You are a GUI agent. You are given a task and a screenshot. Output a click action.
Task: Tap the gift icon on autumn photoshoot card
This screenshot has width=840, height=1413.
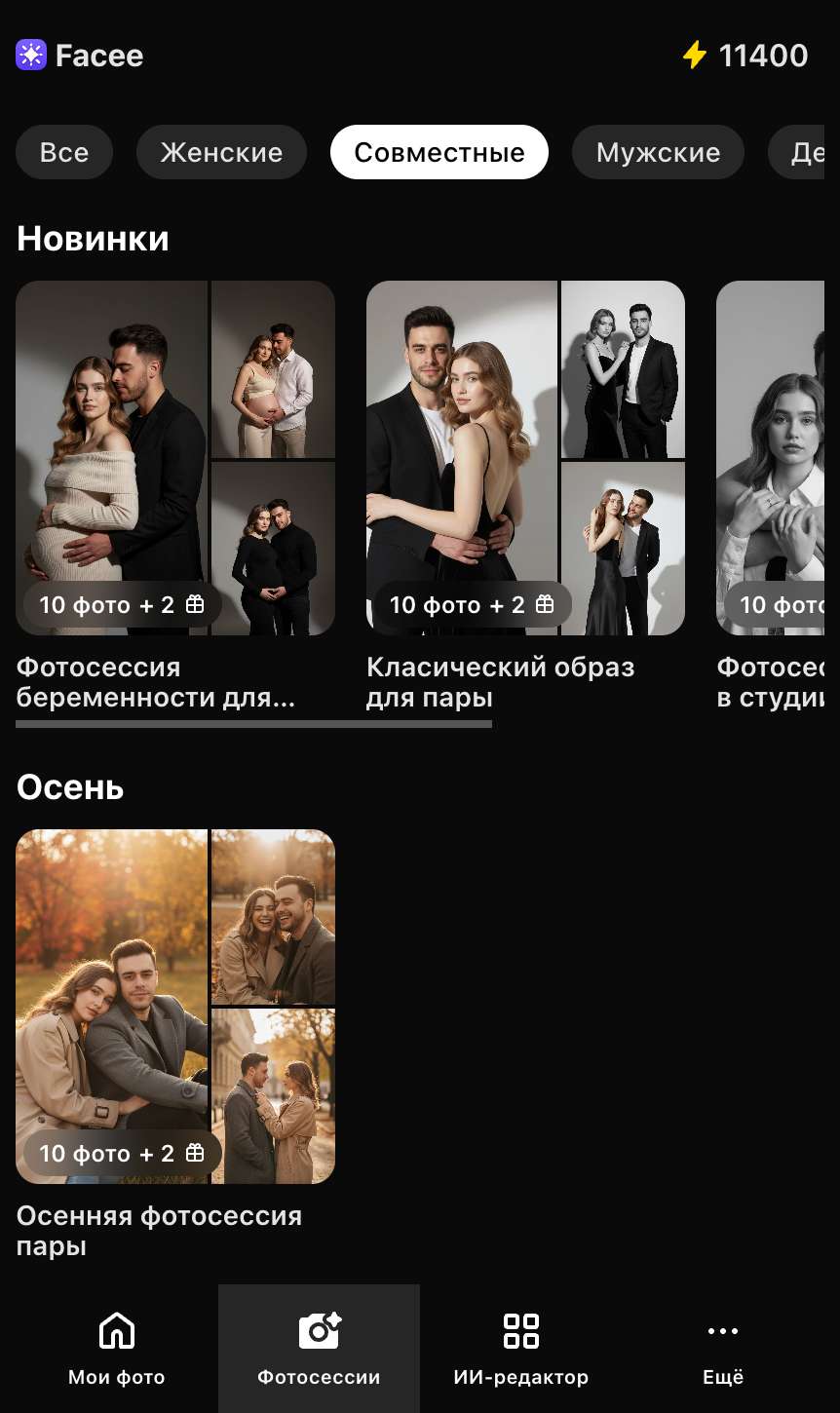(x=196, y=1154)
